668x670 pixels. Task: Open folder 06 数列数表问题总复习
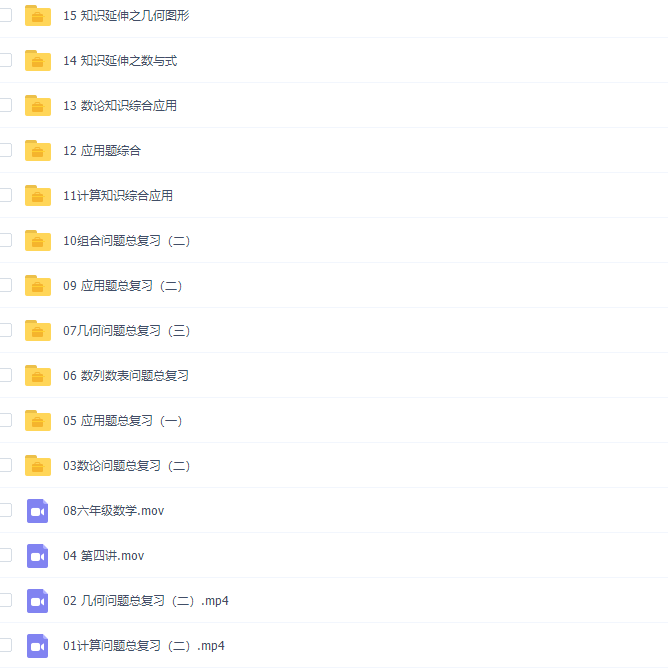pos(125,376)
